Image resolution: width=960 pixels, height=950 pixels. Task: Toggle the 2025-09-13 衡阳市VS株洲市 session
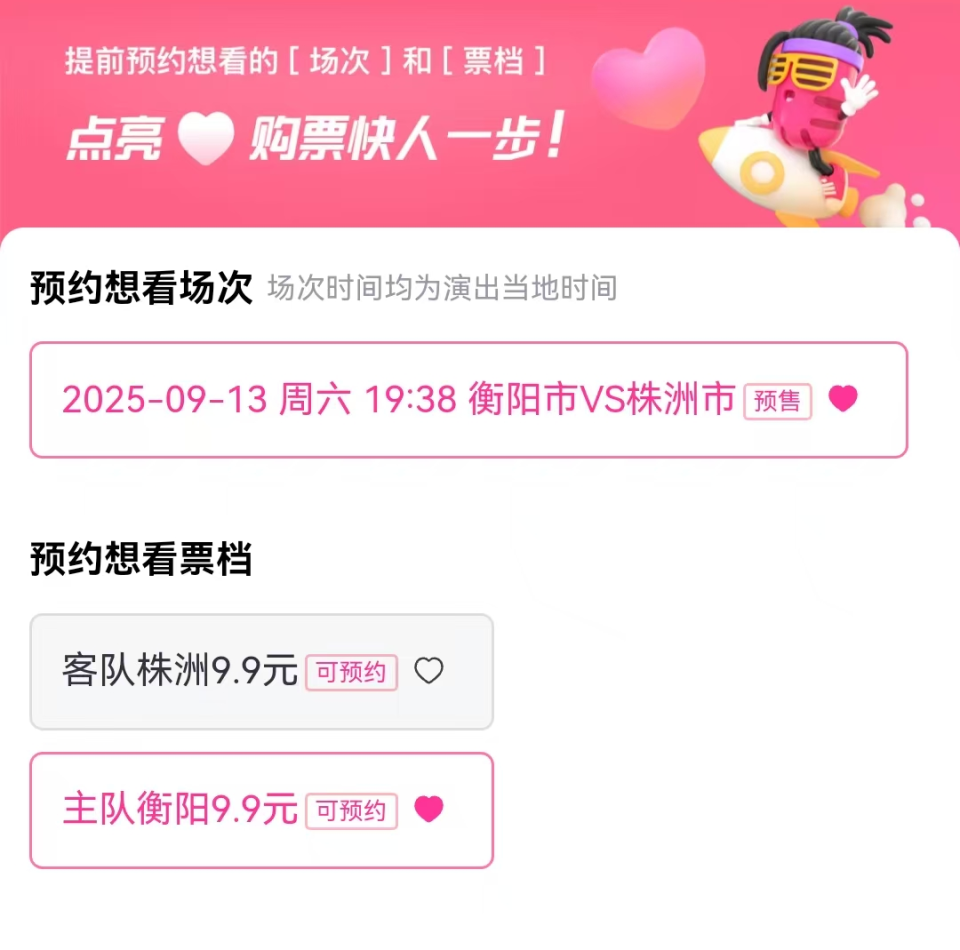pyautogui.click(x=468, y=400)
